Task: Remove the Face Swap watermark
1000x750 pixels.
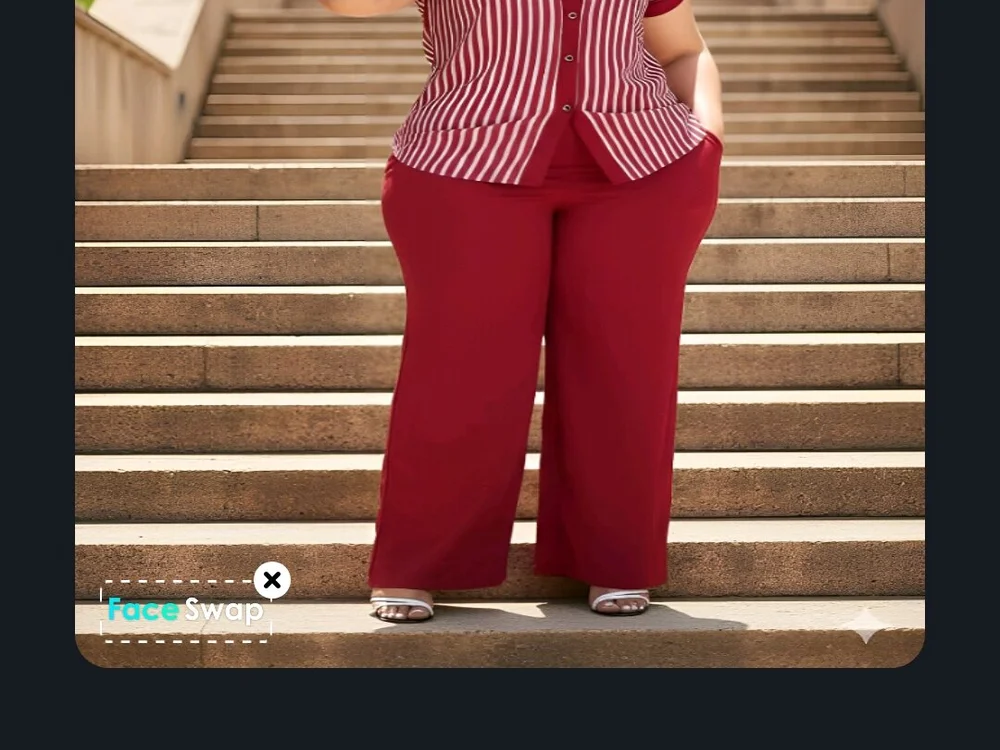Action: click(x=272, y=580)
